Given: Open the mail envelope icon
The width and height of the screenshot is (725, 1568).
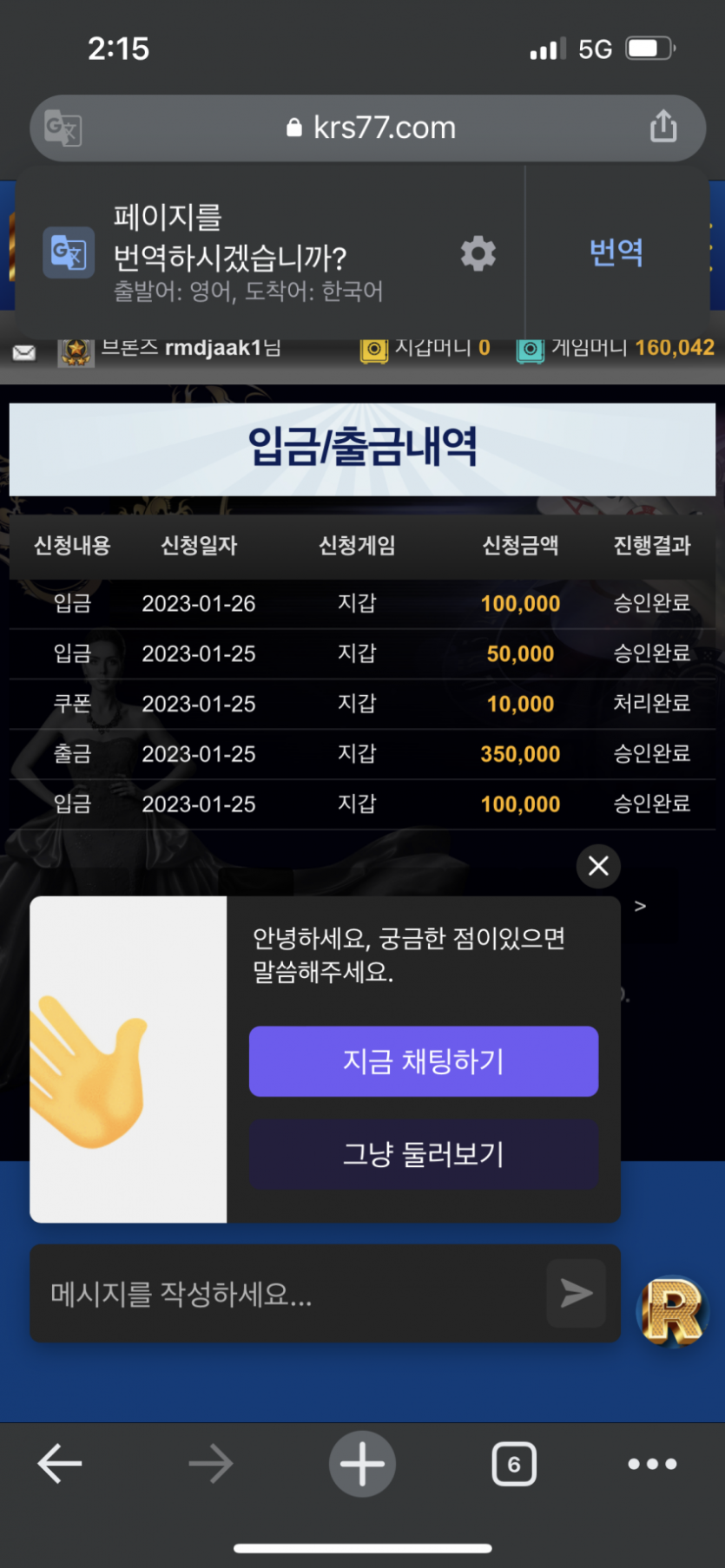Looking at the screenshot, I should [24, 352].
